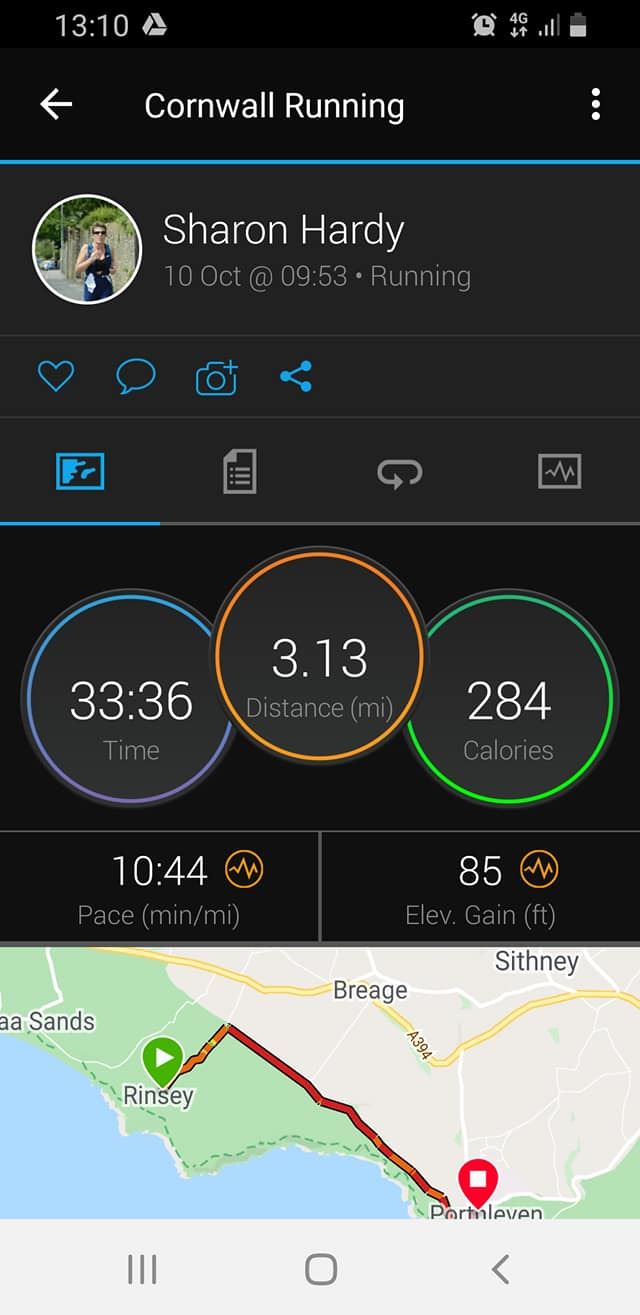This screenshot has width=640, height=1315.
Task: Open comments on this activity
Action: click(x=136, y=377)
